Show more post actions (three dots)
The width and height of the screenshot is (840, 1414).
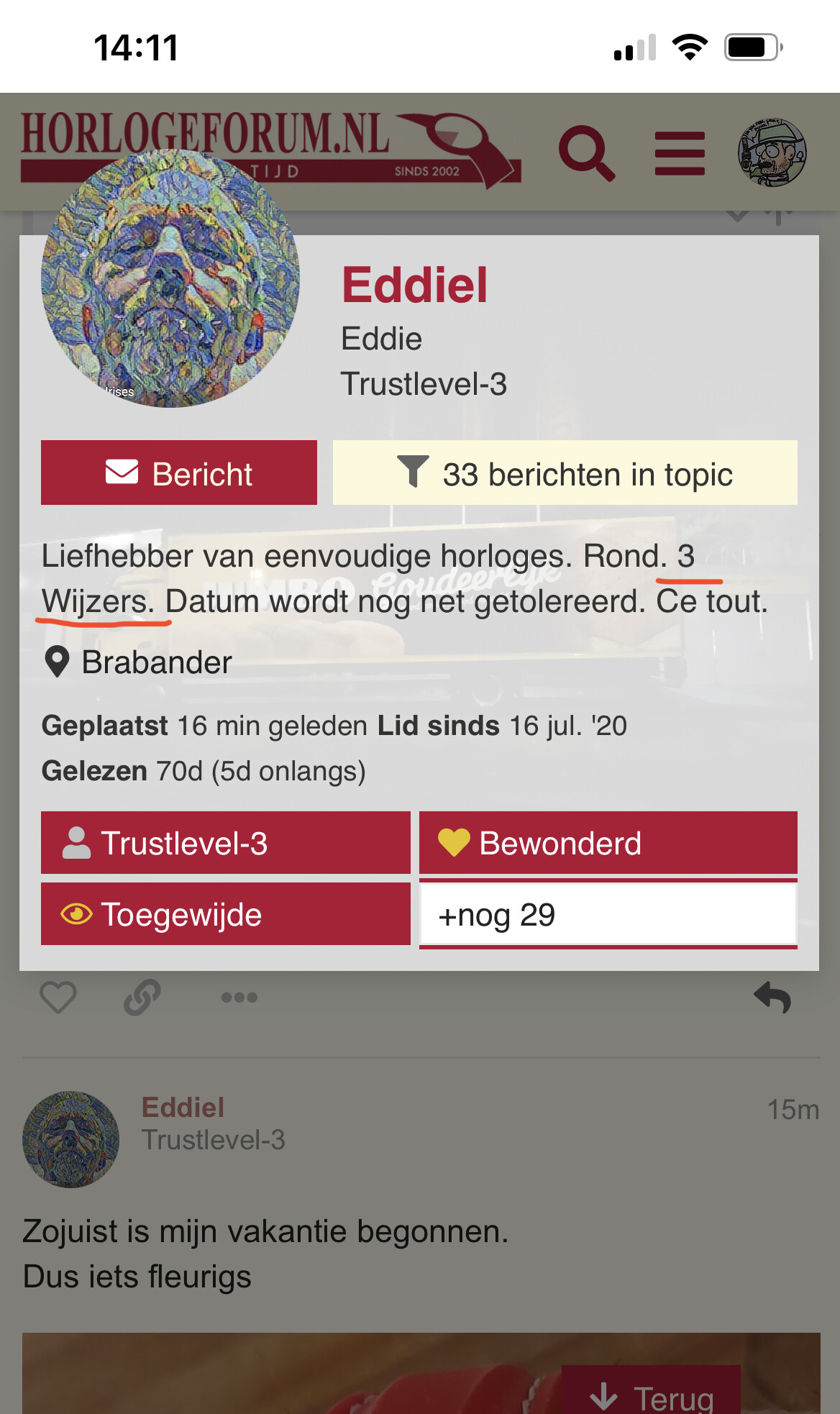(239, 997)
